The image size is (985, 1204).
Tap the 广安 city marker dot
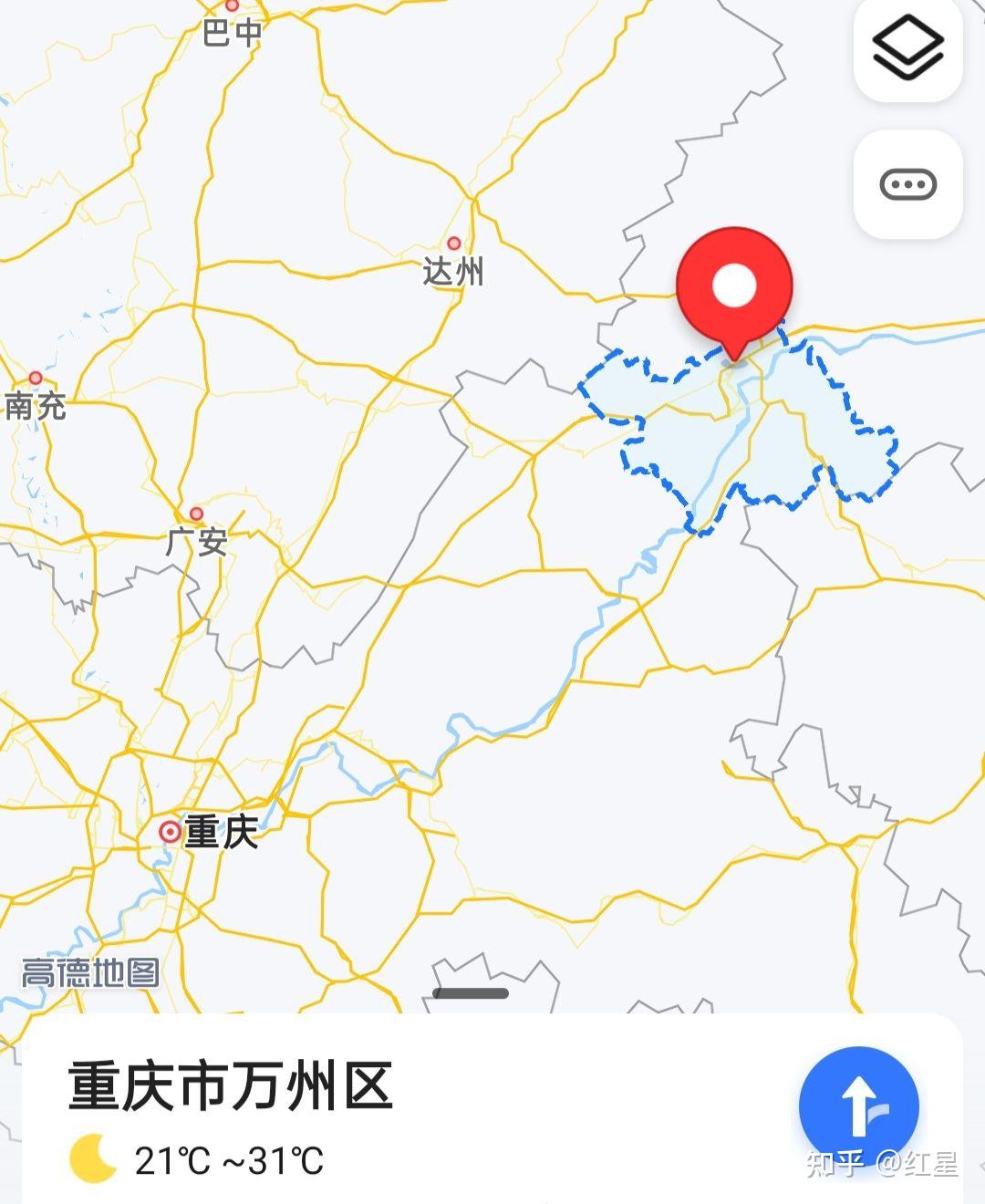pyautogui.click(x=195, y=515)
